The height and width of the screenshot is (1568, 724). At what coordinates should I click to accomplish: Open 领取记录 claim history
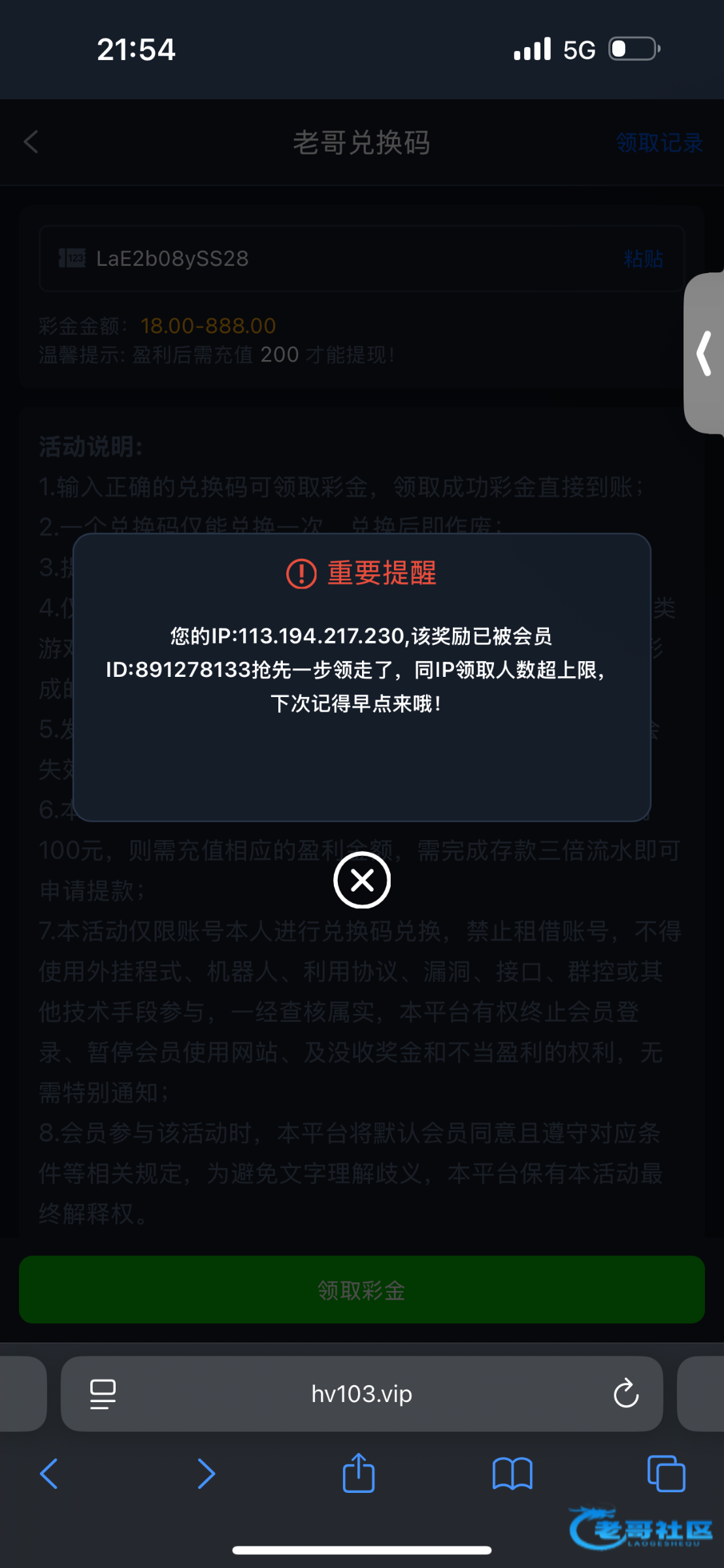tap(659, 142)
